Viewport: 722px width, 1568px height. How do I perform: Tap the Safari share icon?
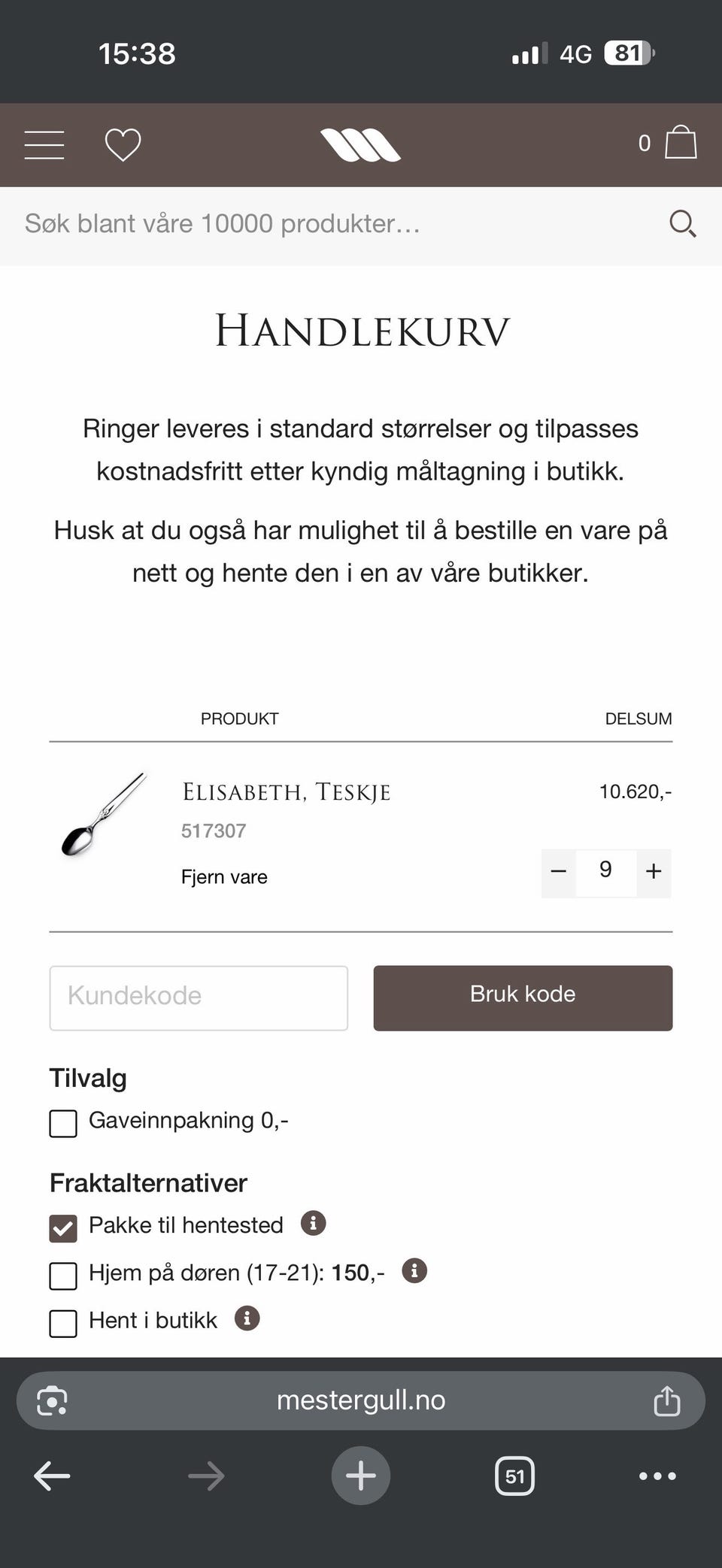click(667, 1400)
